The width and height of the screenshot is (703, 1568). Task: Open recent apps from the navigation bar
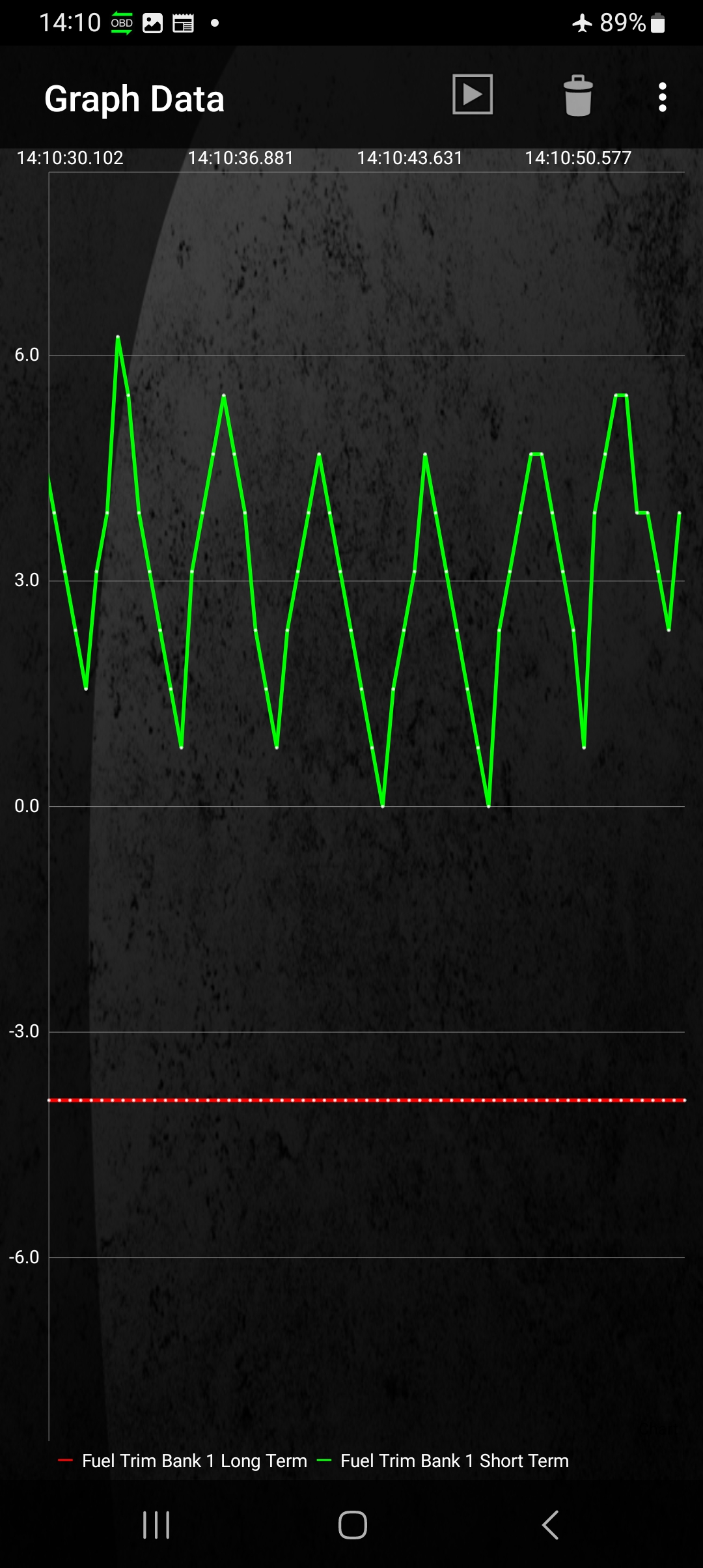click(156, 1525)
